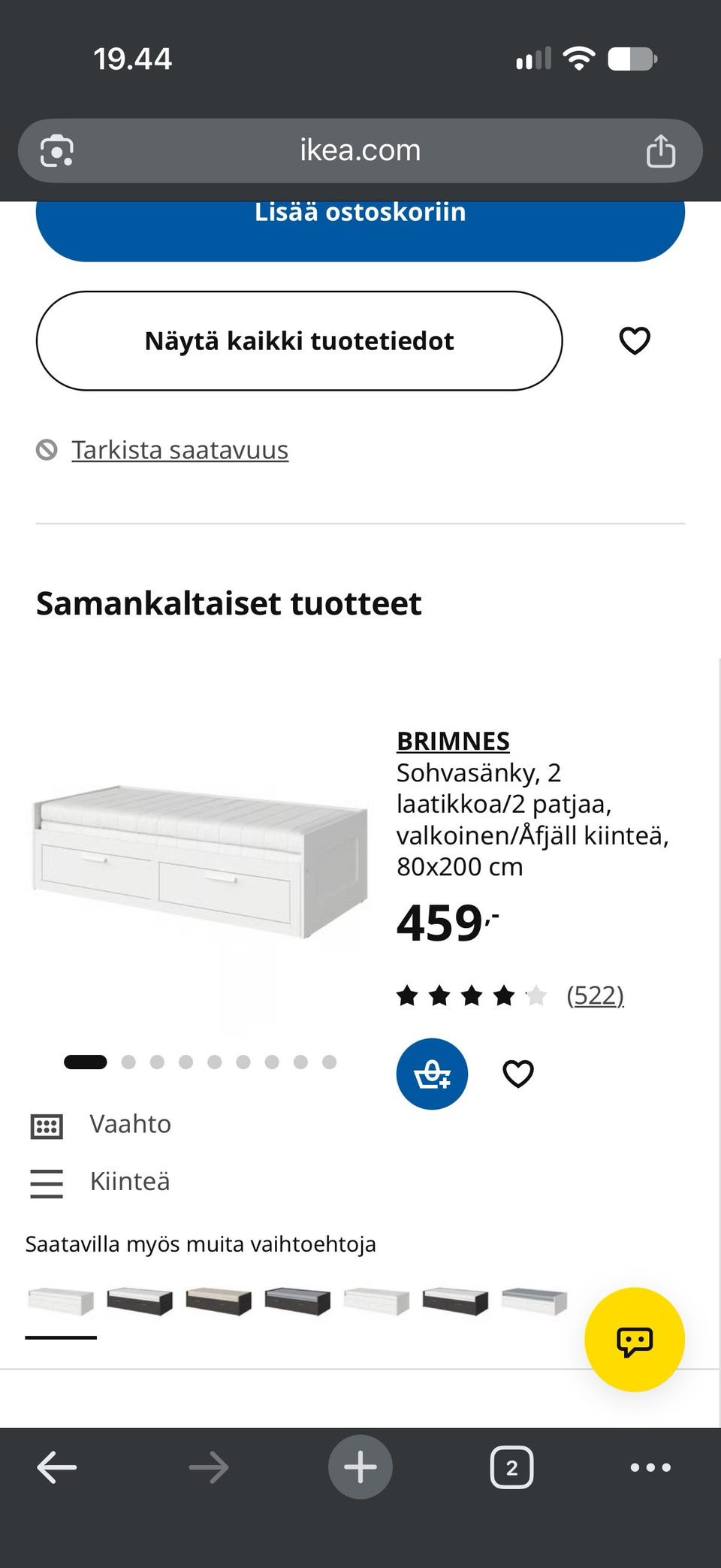Open the 522 reviews link
The image size is (721, 1568).
click(595, 995)
